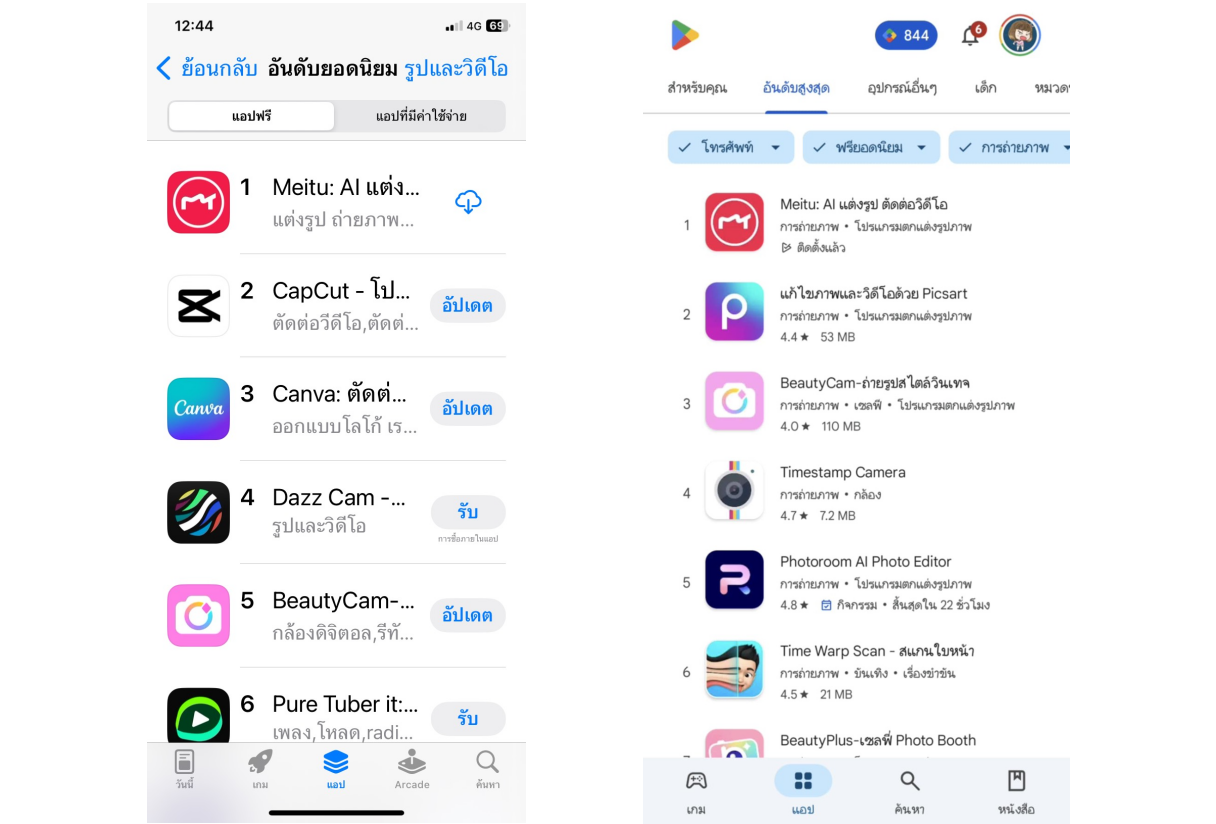Expand the ฟรียอดนิยม filter chip
This screenshot has height=824, width=1216.
tap(870, 147)
